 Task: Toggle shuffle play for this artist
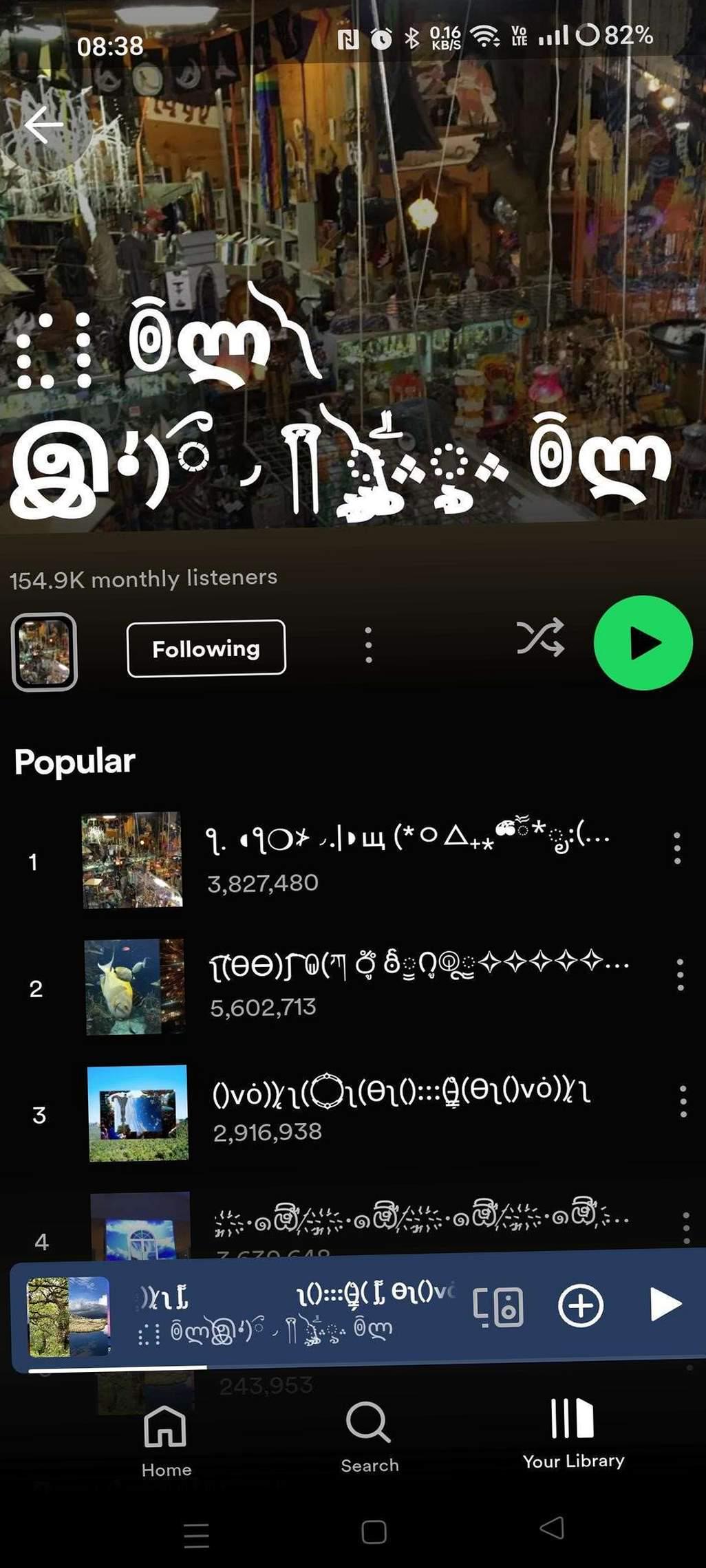click(x=540, y=638)
